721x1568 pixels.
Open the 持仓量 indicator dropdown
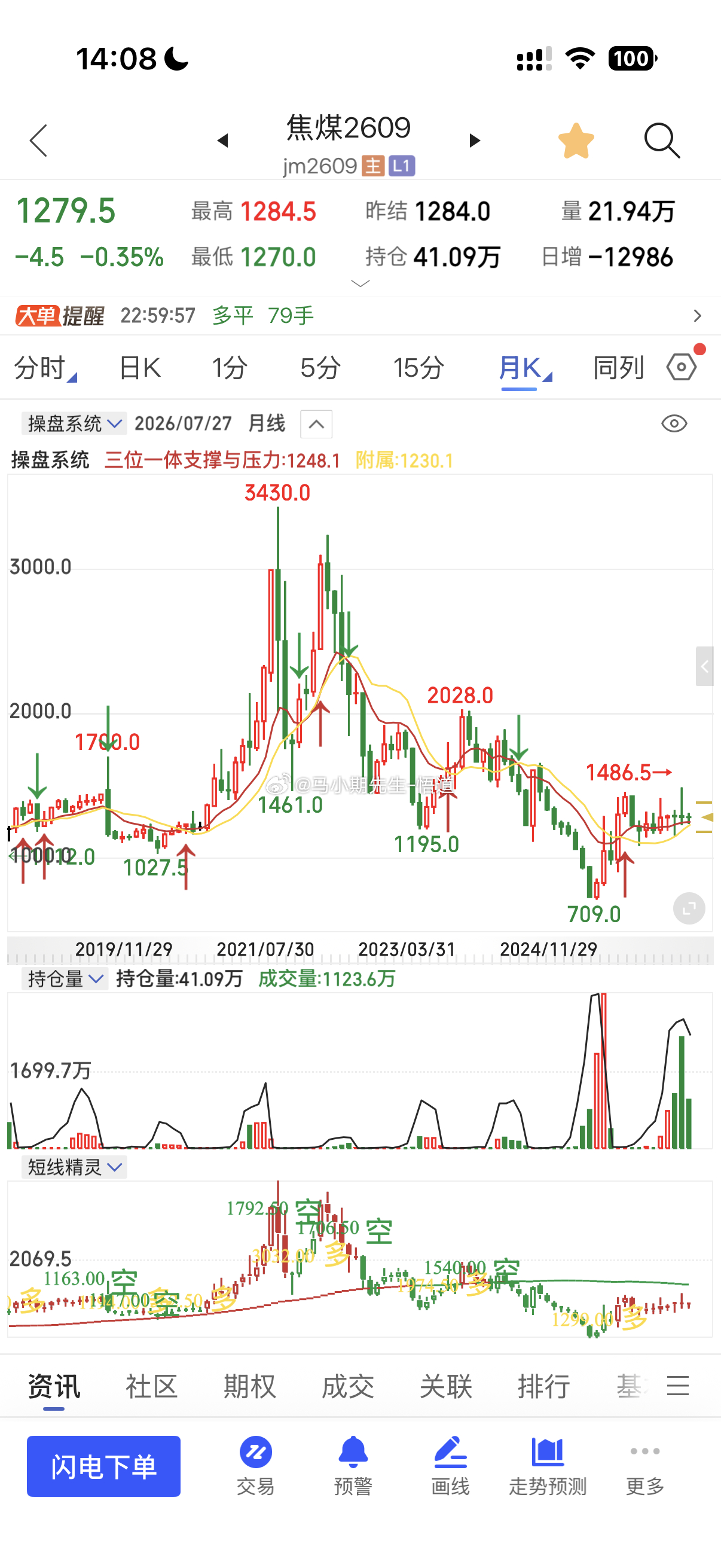[x=65, y=979]
